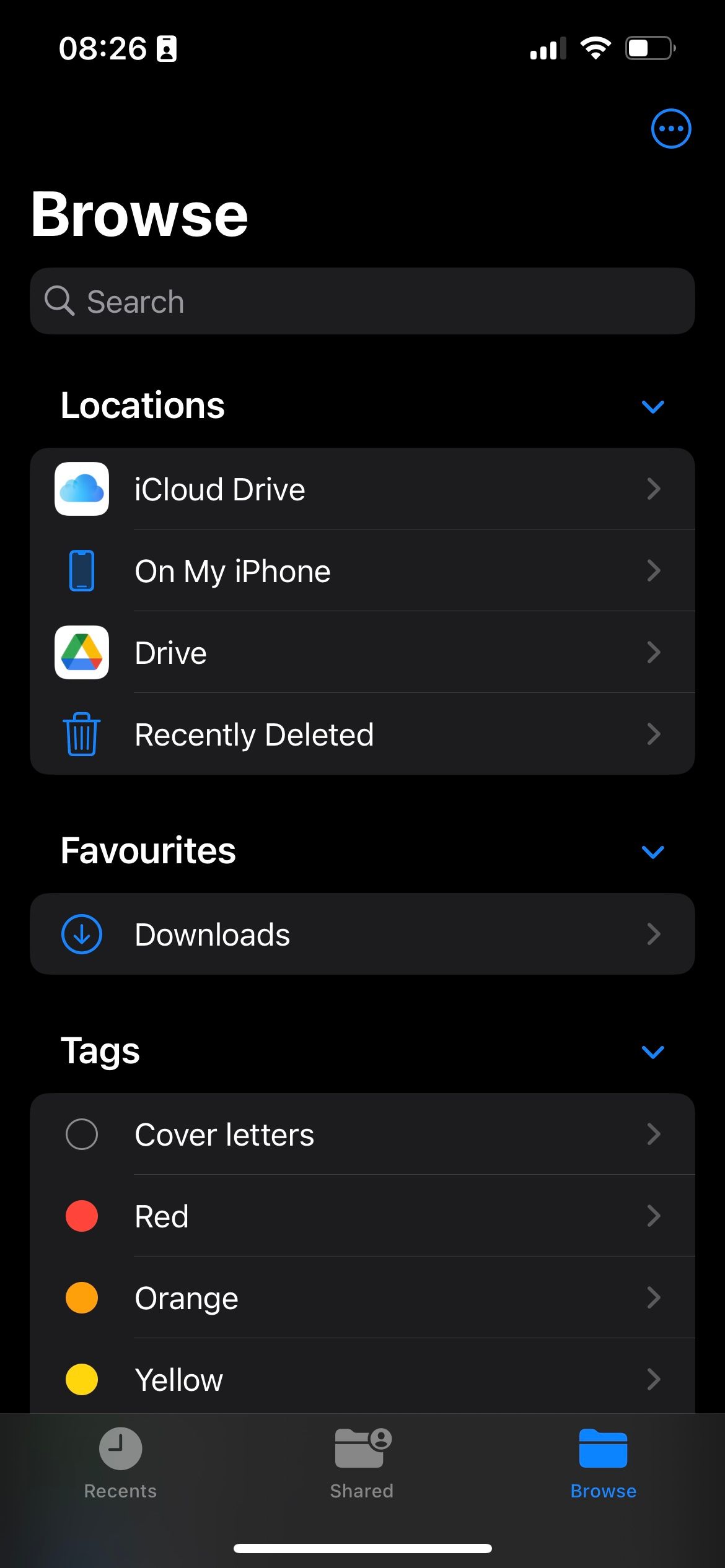
Task: Tap the Search field
Action: tap(362, 301)
